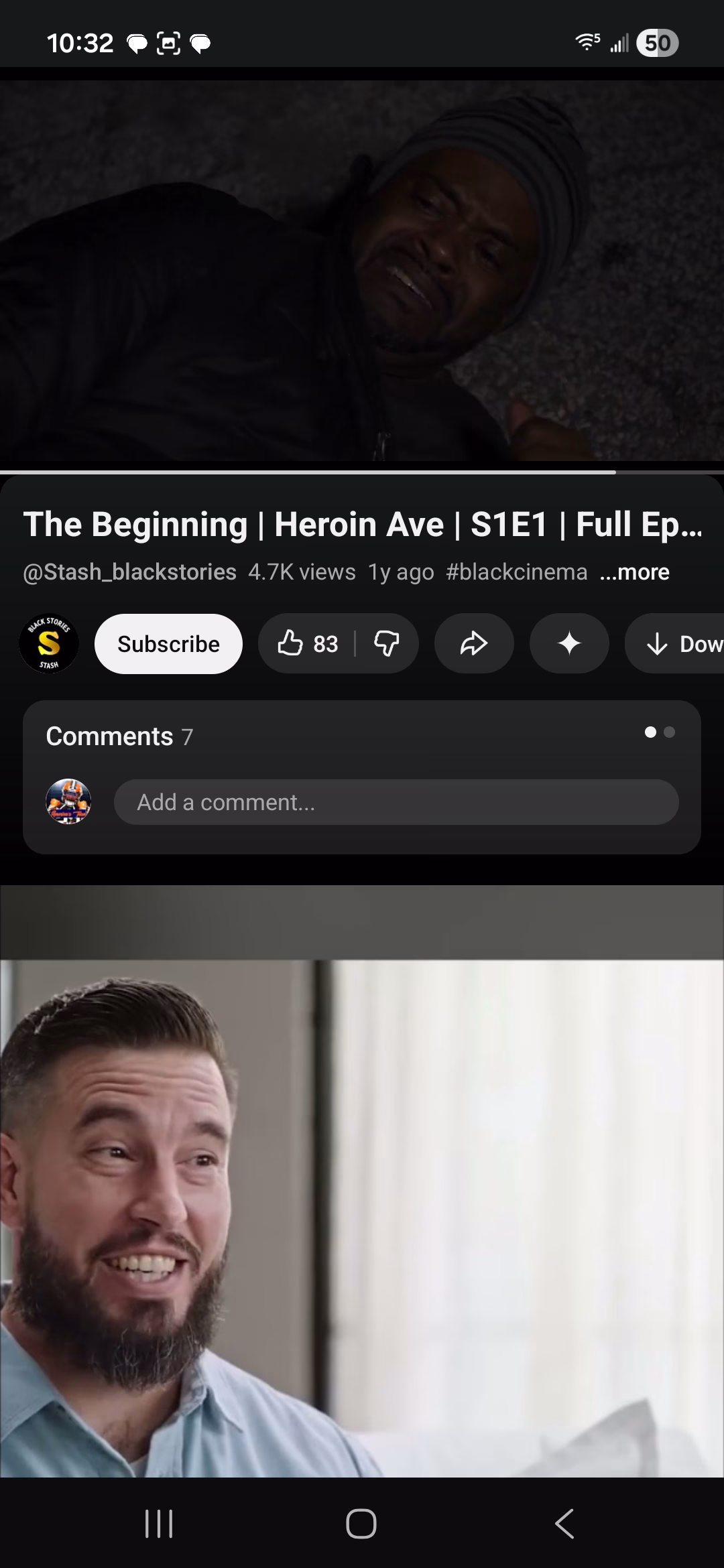Image resolution: width=724 pixels, height=1568 pixels.
Task: Expand the description with ...more
Action: point(634,572)
